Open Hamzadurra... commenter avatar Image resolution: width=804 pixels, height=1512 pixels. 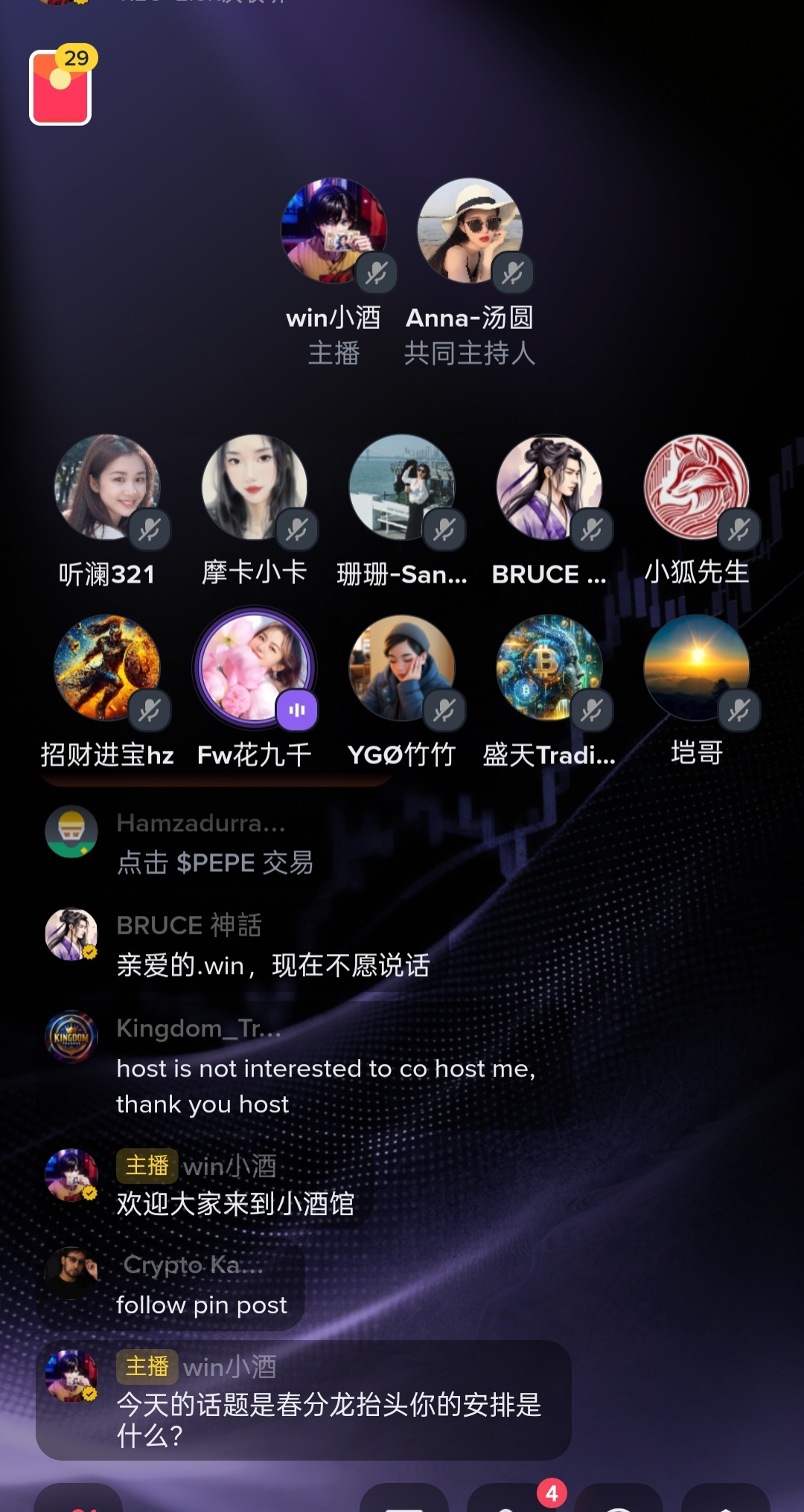(71, 832)
